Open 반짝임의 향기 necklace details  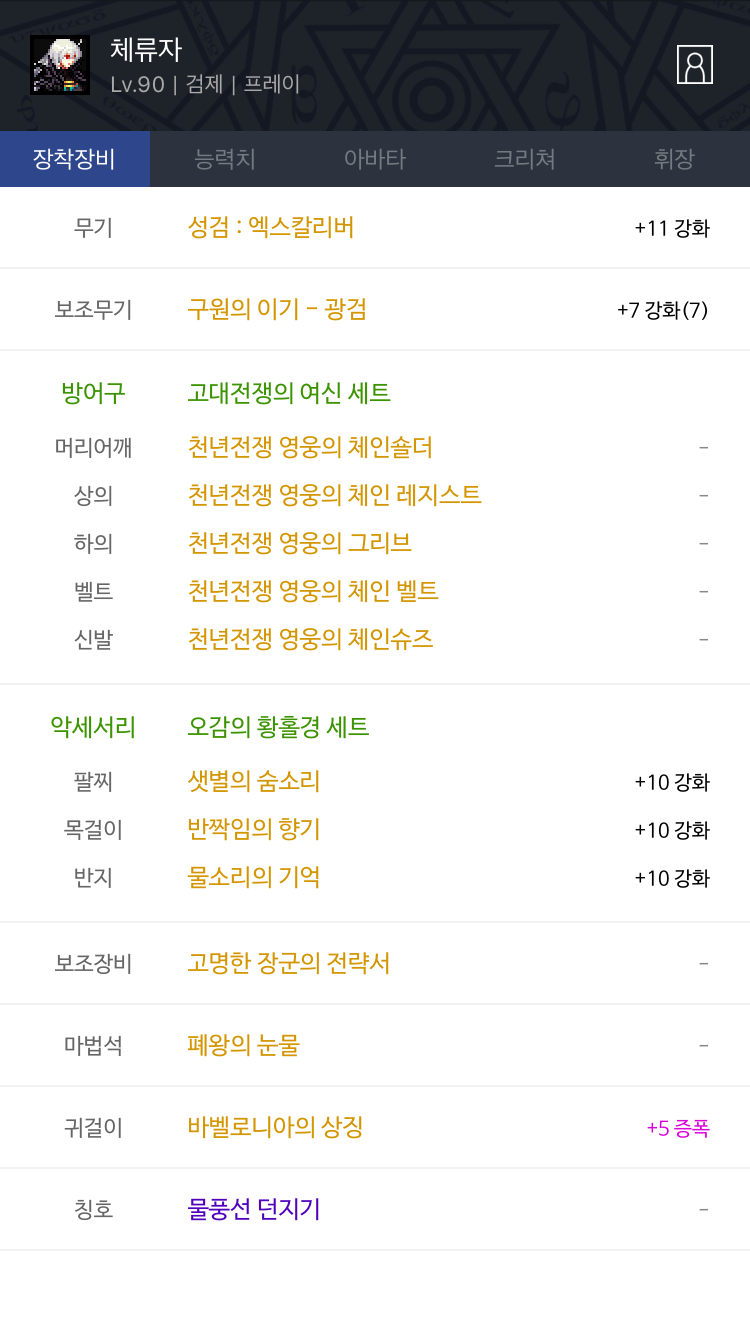click(254, 829)
